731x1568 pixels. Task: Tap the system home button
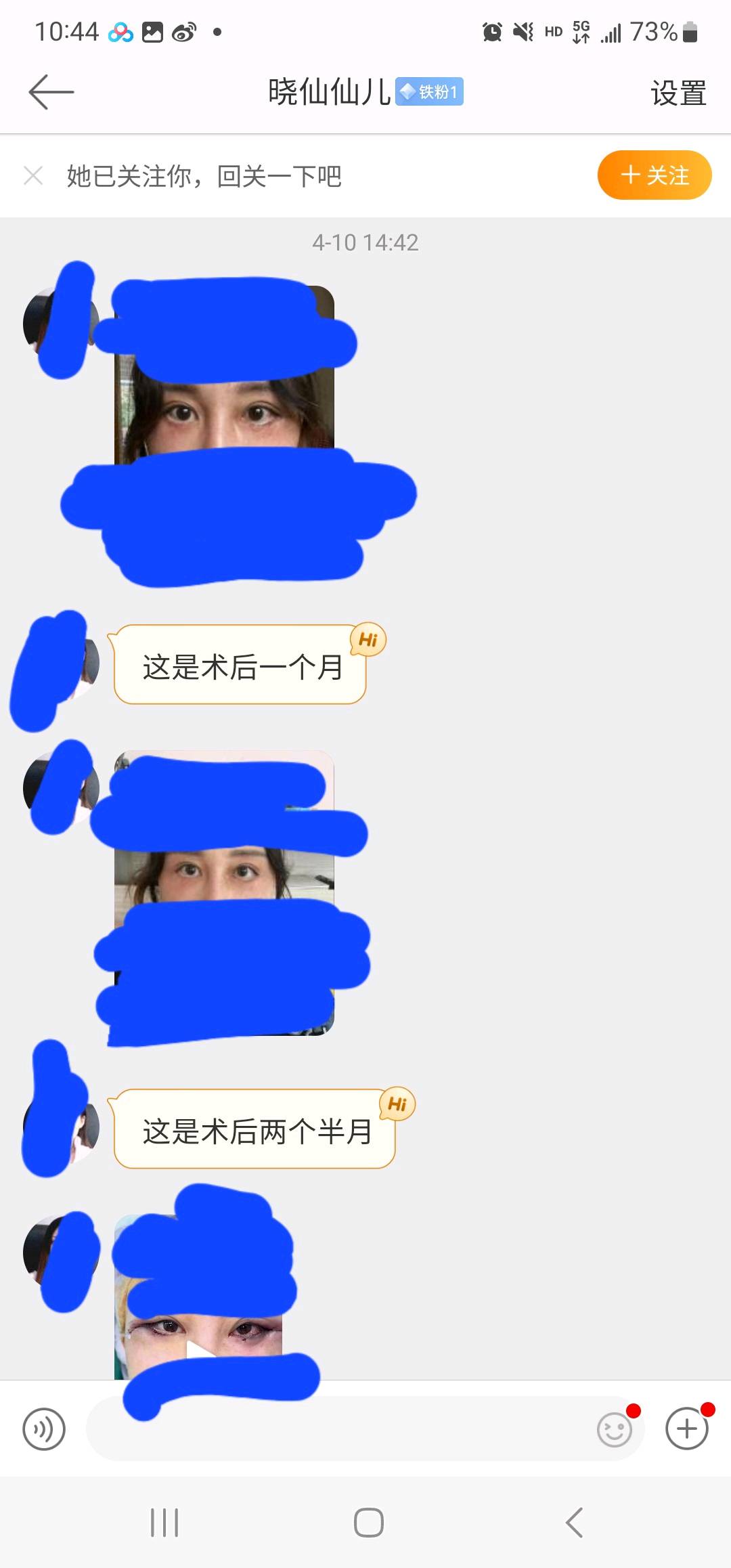[368, 1523]
